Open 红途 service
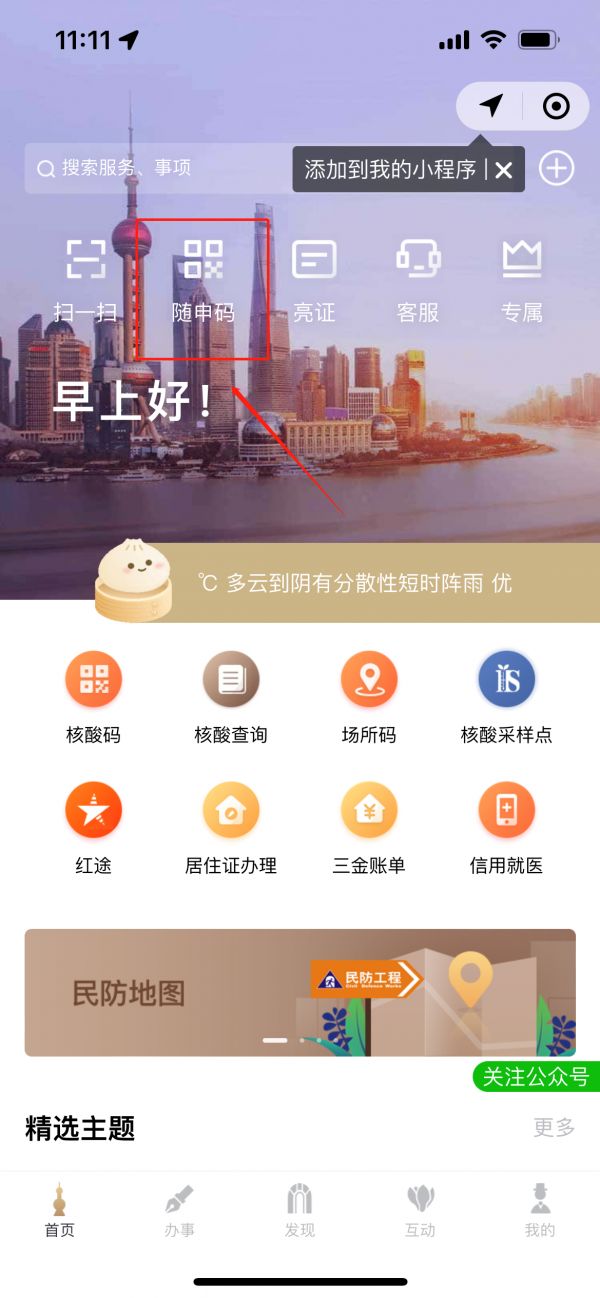Screen dimensions: 600x1298 (93, 827)
